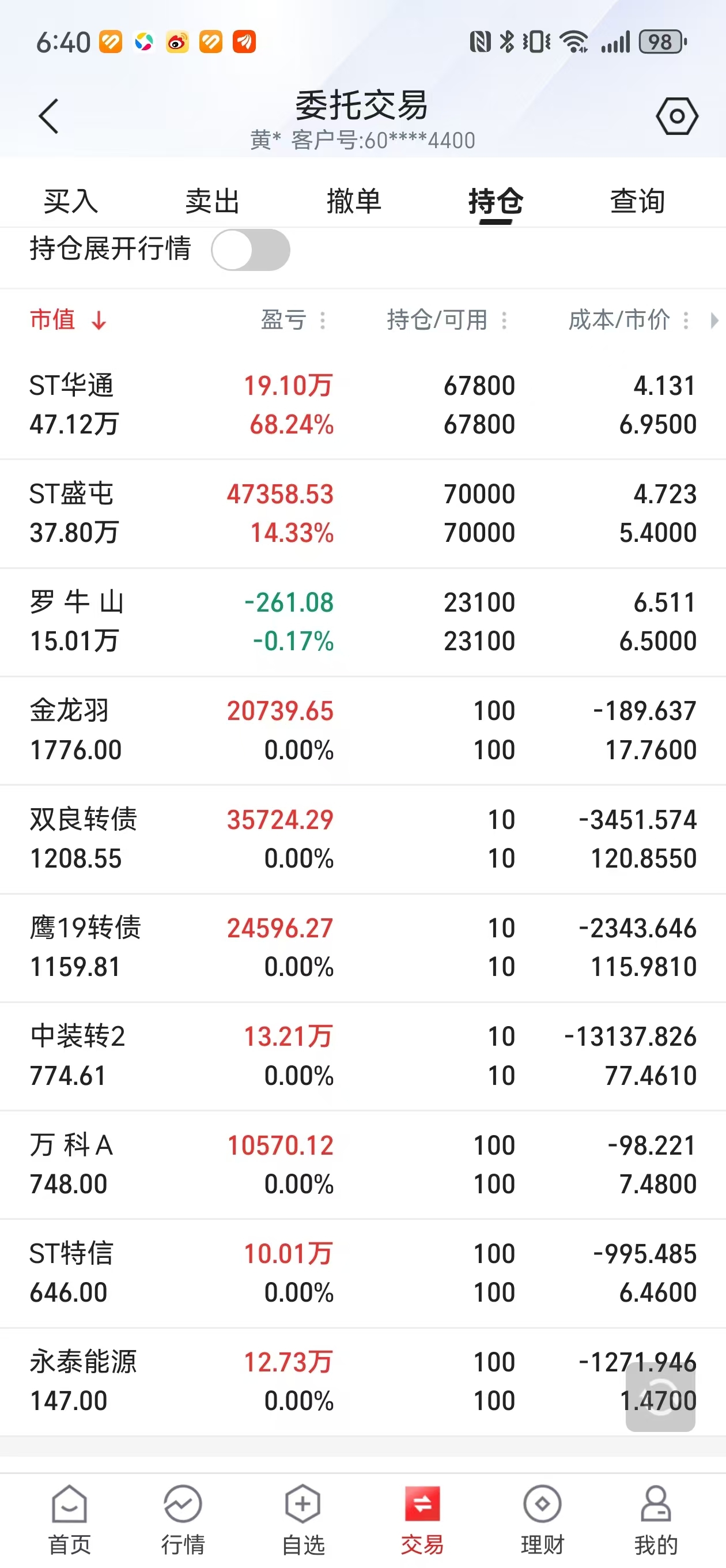
Task: Sort holdings by 市值
Action: tap(68, 319)
